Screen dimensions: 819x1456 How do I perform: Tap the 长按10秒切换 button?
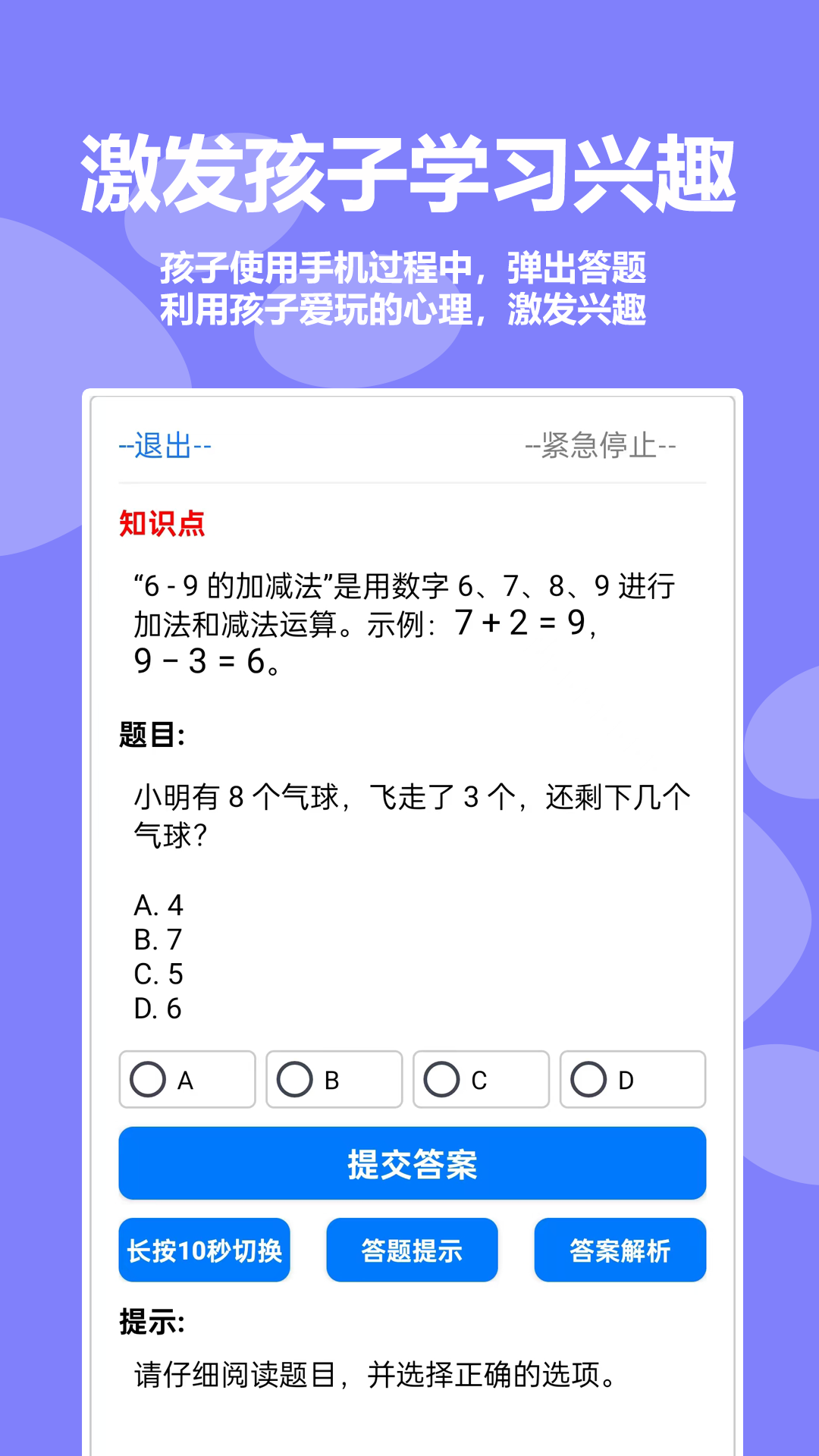[204, 1250]
